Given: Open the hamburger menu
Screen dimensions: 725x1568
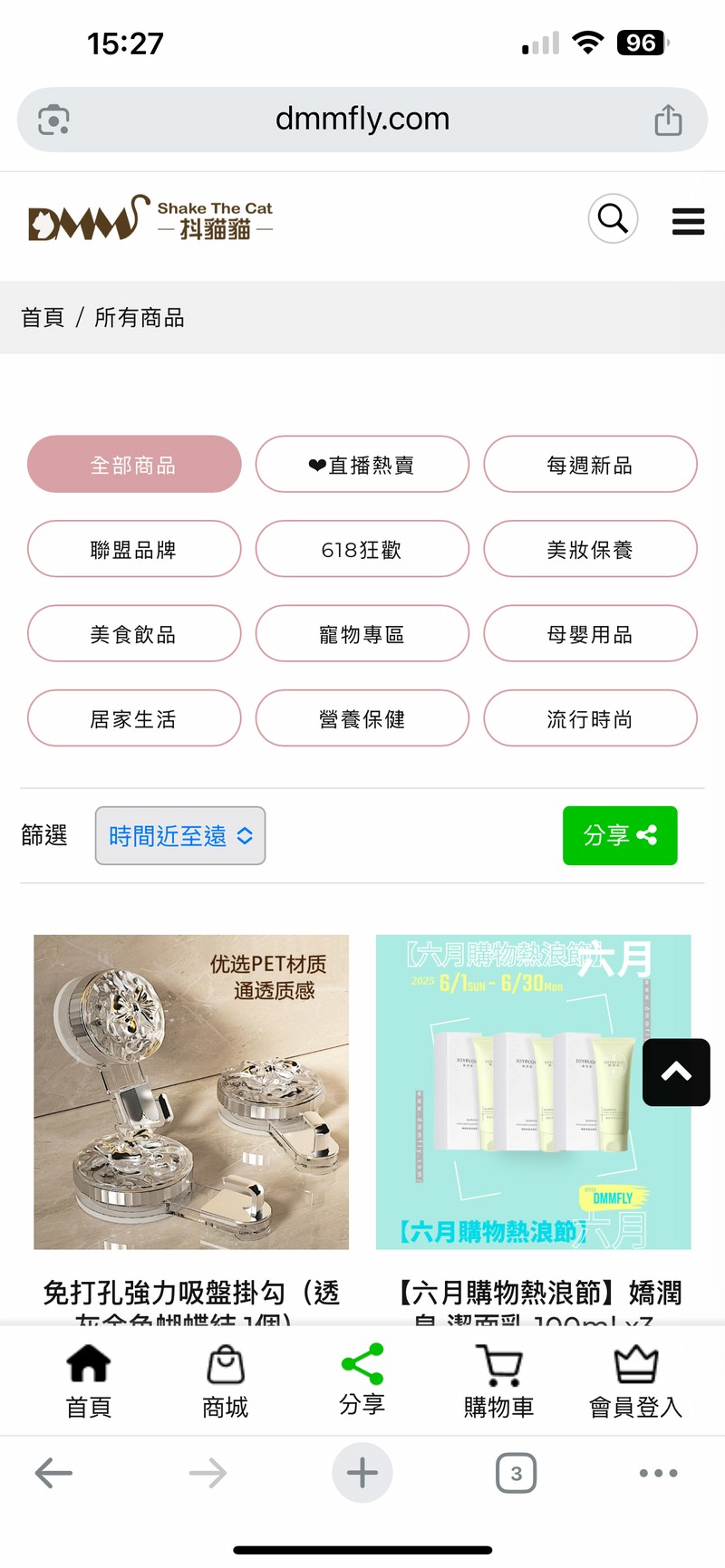Looking at the screenshot, I should tap(688, 221).
